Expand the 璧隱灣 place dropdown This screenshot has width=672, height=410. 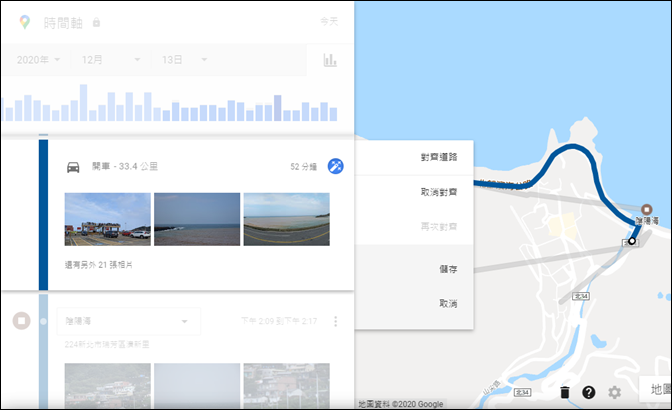127,321
